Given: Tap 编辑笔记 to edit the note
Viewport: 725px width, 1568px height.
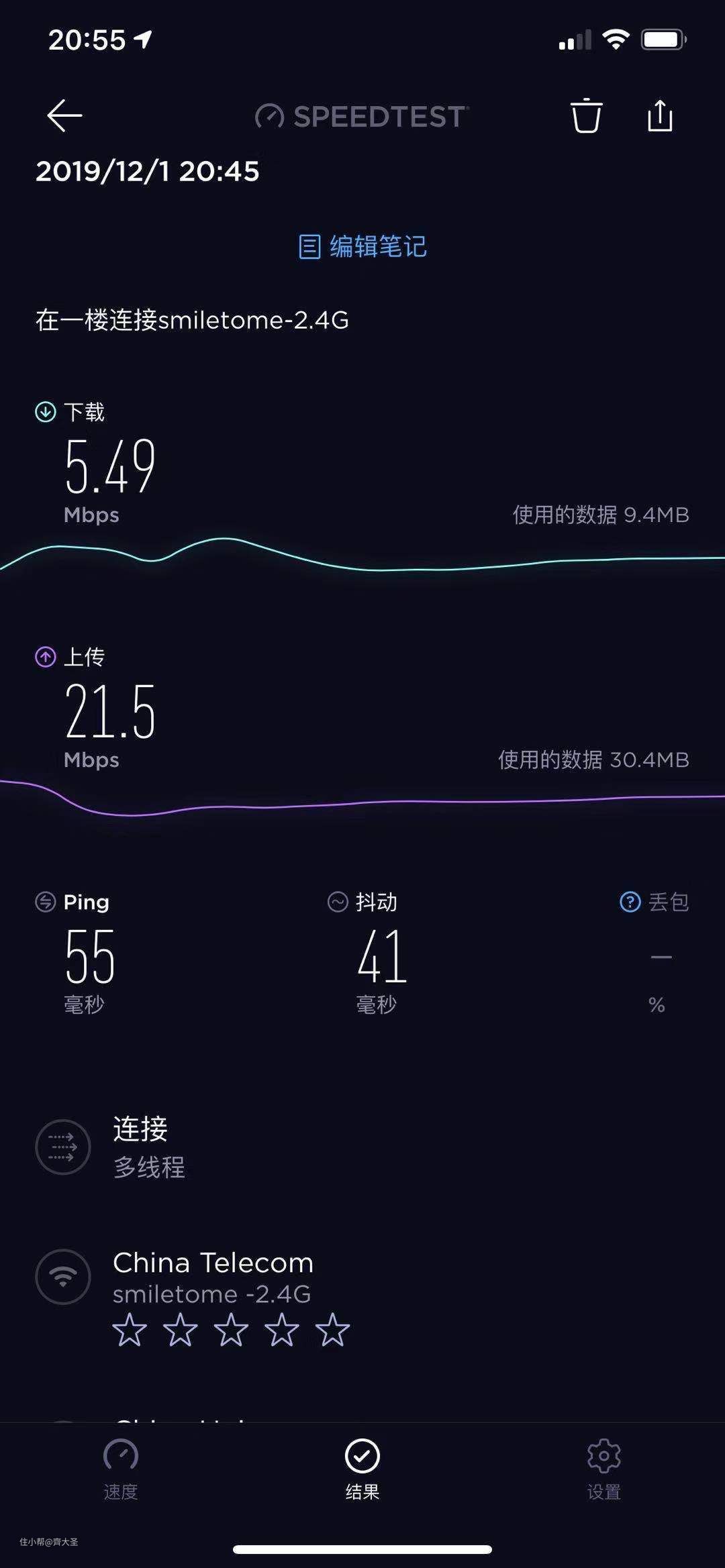Looking at the screenshot, I should click(x=362, y=247).
